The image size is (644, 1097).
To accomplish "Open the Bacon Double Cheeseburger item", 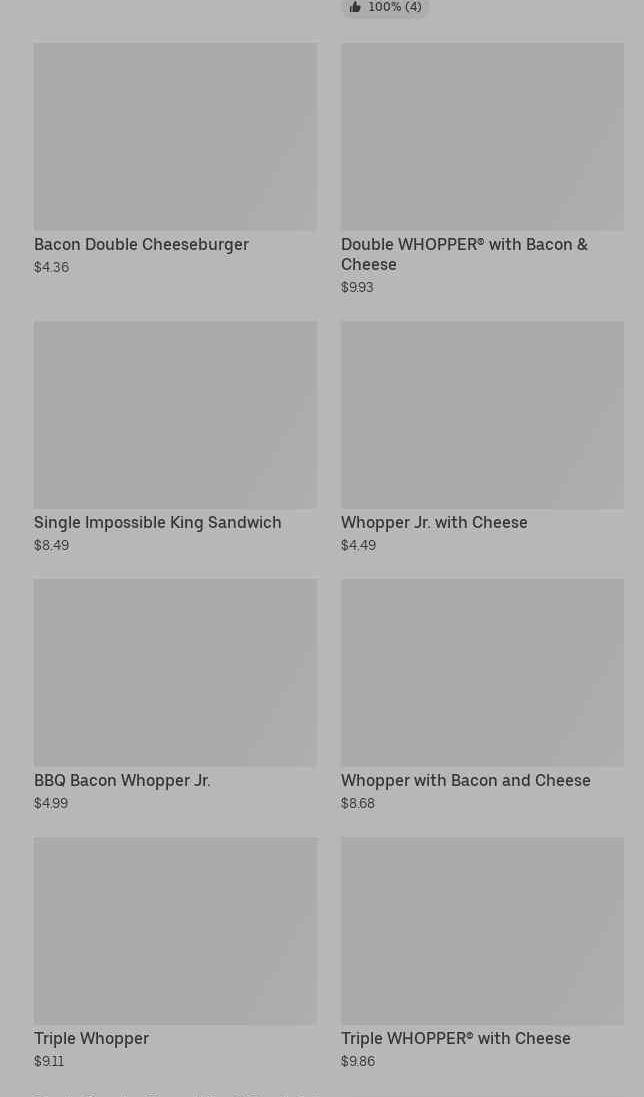I will 175,159.
